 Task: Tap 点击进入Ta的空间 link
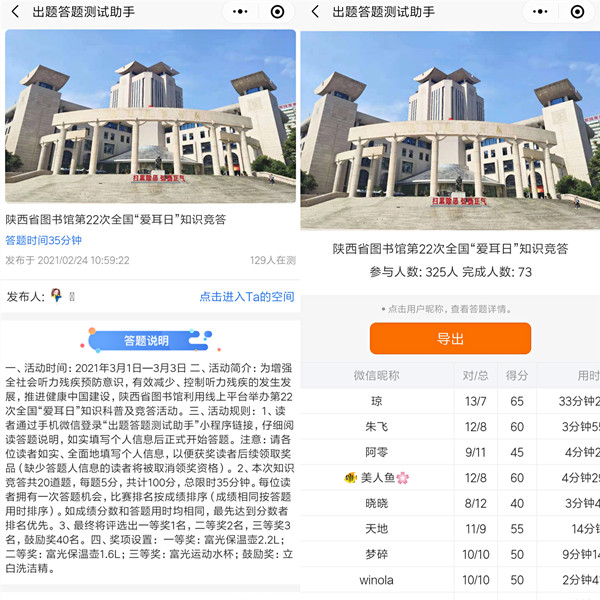point(247,297)
